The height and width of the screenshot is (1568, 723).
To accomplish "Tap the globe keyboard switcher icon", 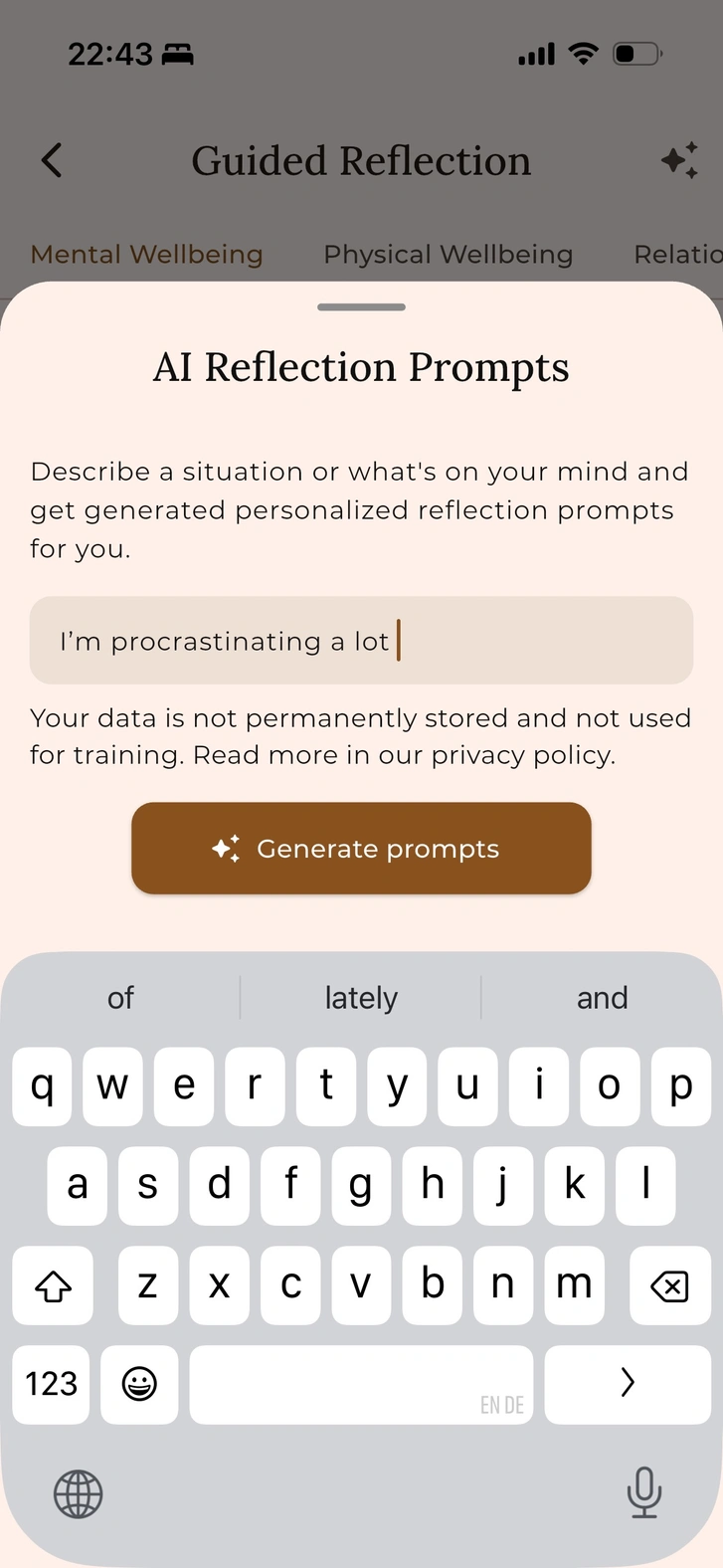I will [79, 1493].
